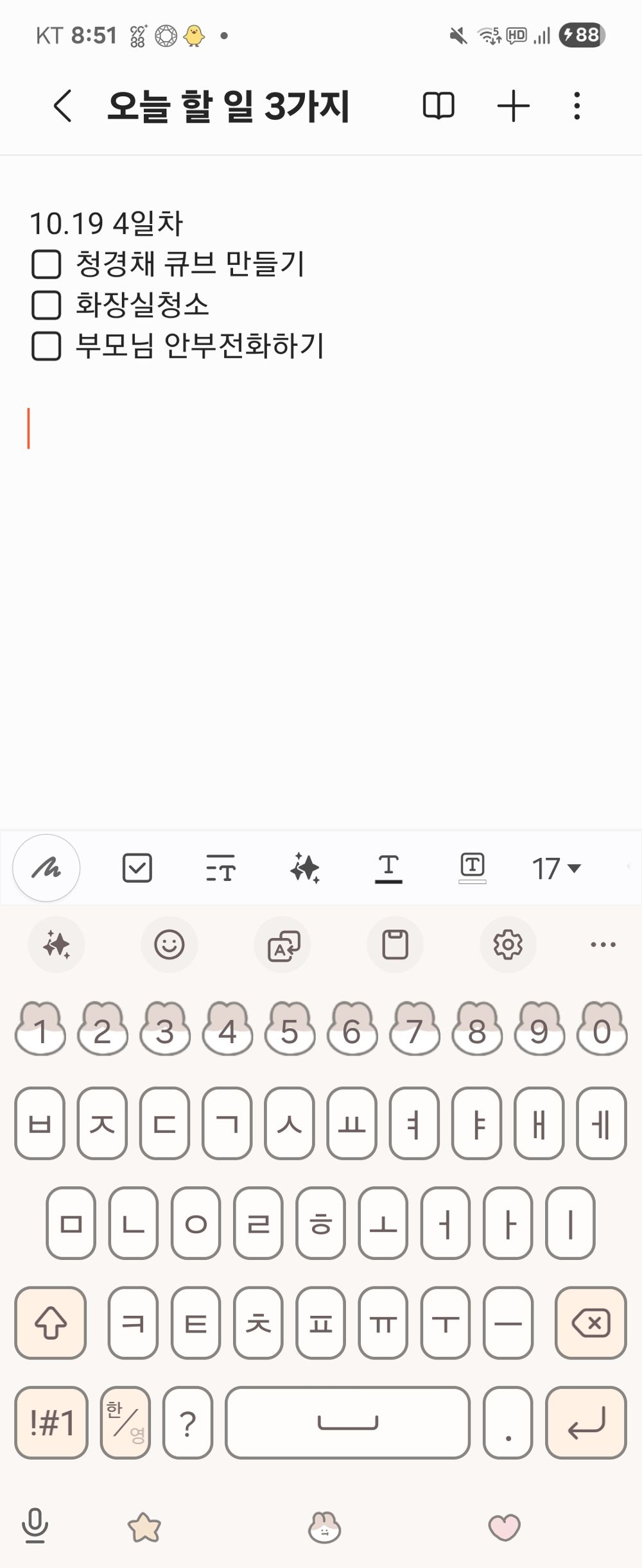Image resolution: width=642 pixels, height=1568 pixels.
Task: Open the keyboard clipboard
Action: pyautogui.click(x=395, y=944)
